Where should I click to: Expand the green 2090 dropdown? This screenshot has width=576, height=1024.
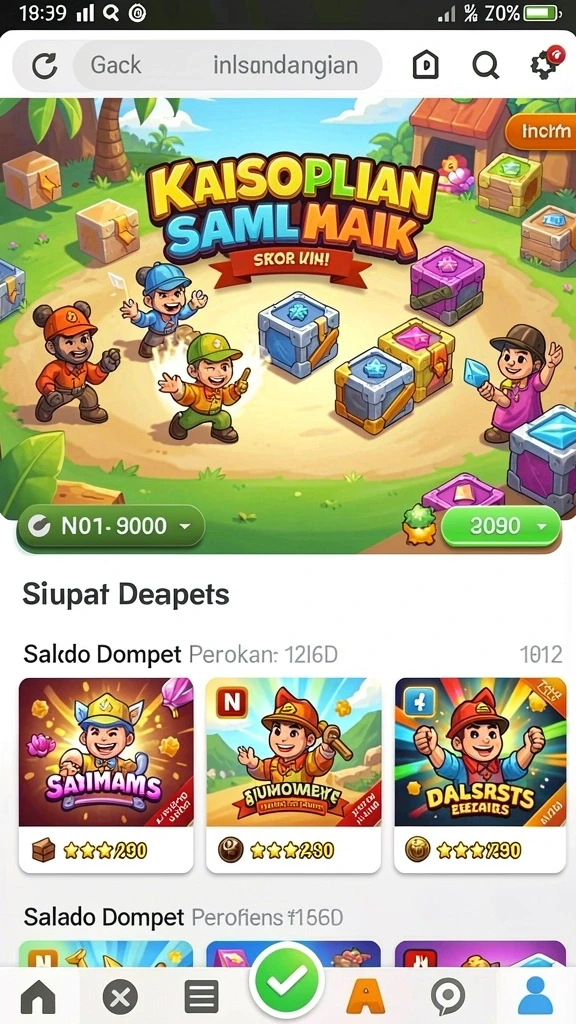pos(501,525)
